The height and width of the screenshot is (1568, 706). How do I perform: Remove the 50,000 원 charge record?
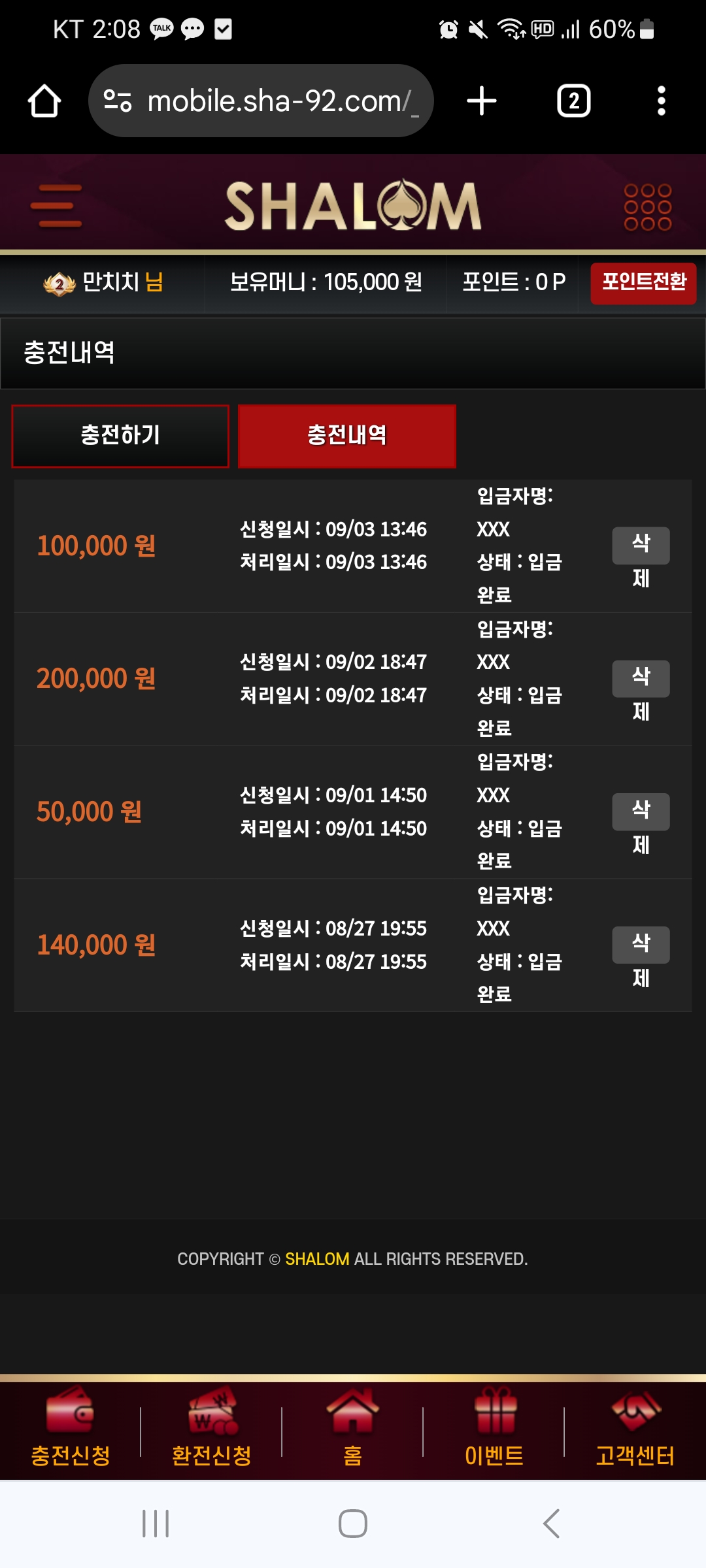click(641, 813)
